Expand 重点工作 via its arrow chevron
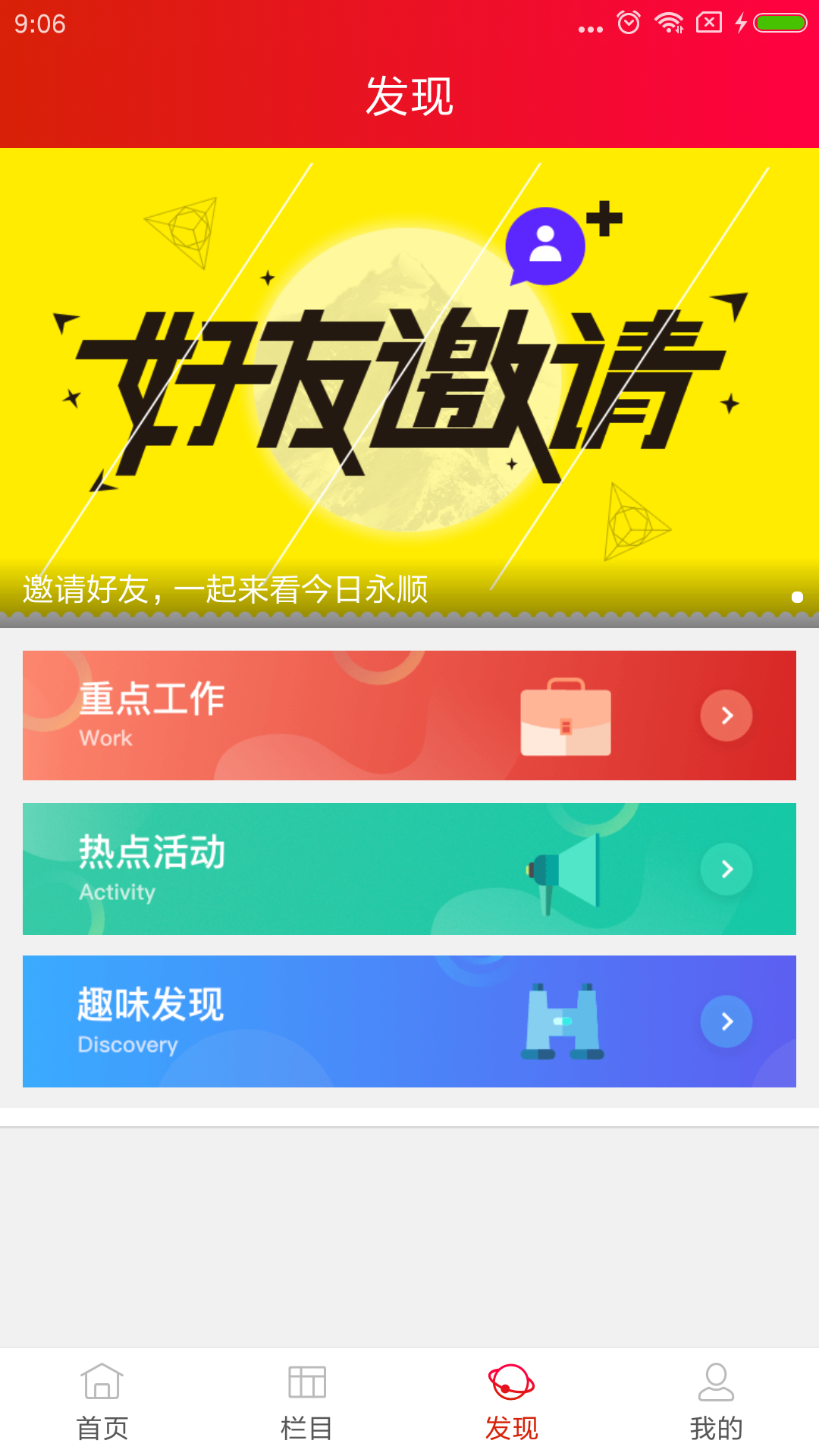Screen dimensions: 819x1456 tap(727, 715)
